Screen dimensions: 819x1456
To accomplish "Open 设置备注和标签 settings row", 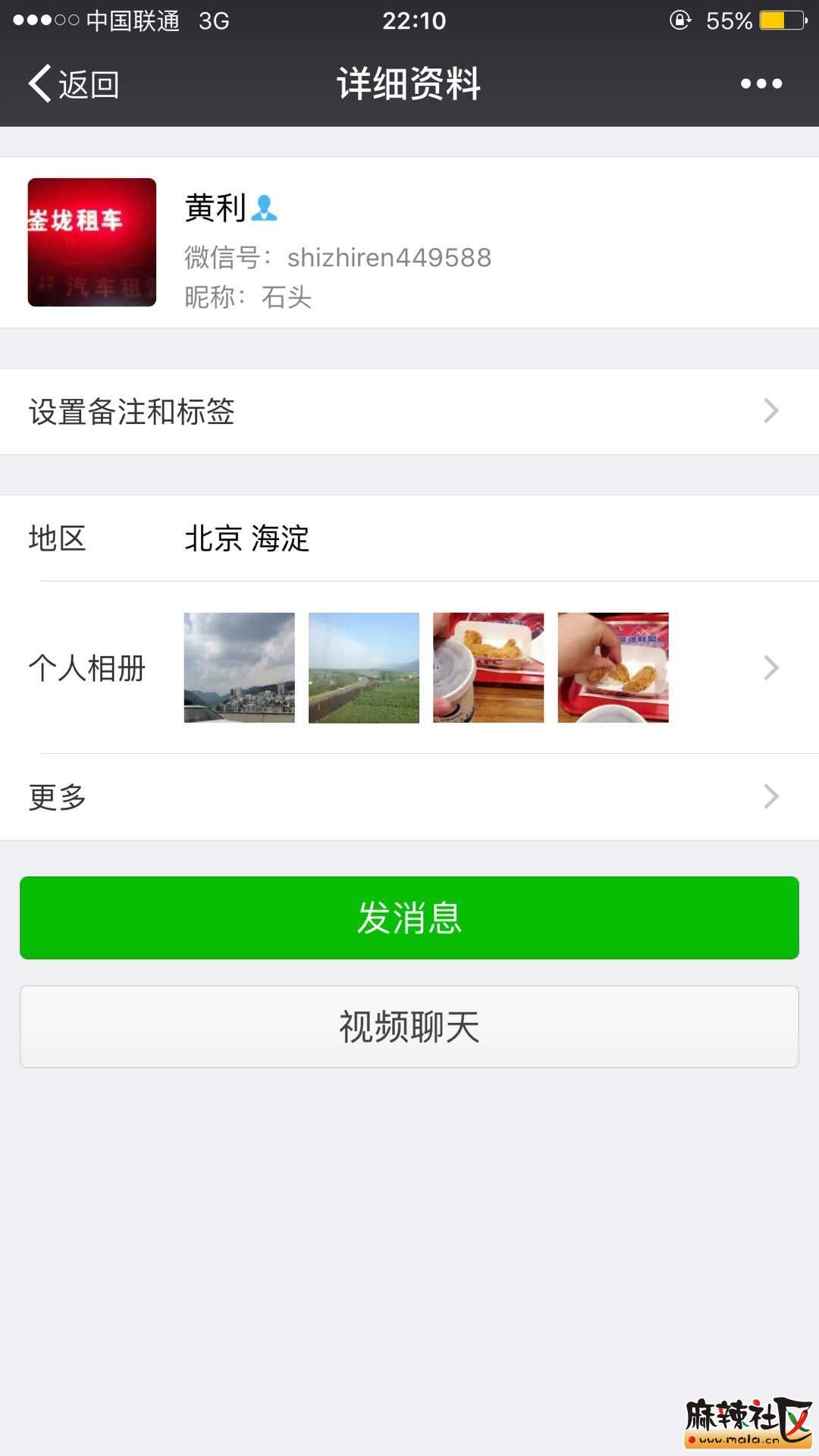I will click(x=409, y=412).
